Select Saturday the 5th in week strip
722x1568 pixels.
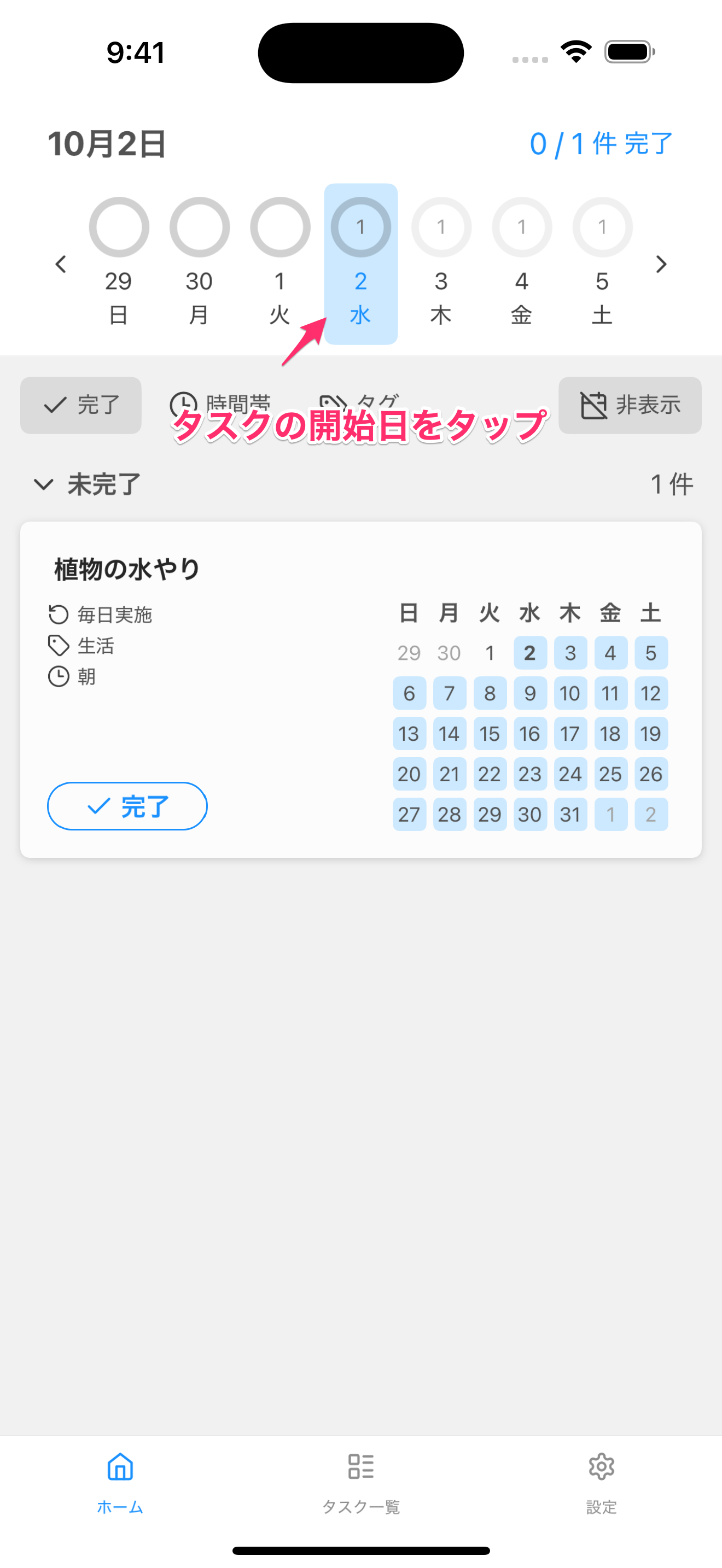coord(602,263)
